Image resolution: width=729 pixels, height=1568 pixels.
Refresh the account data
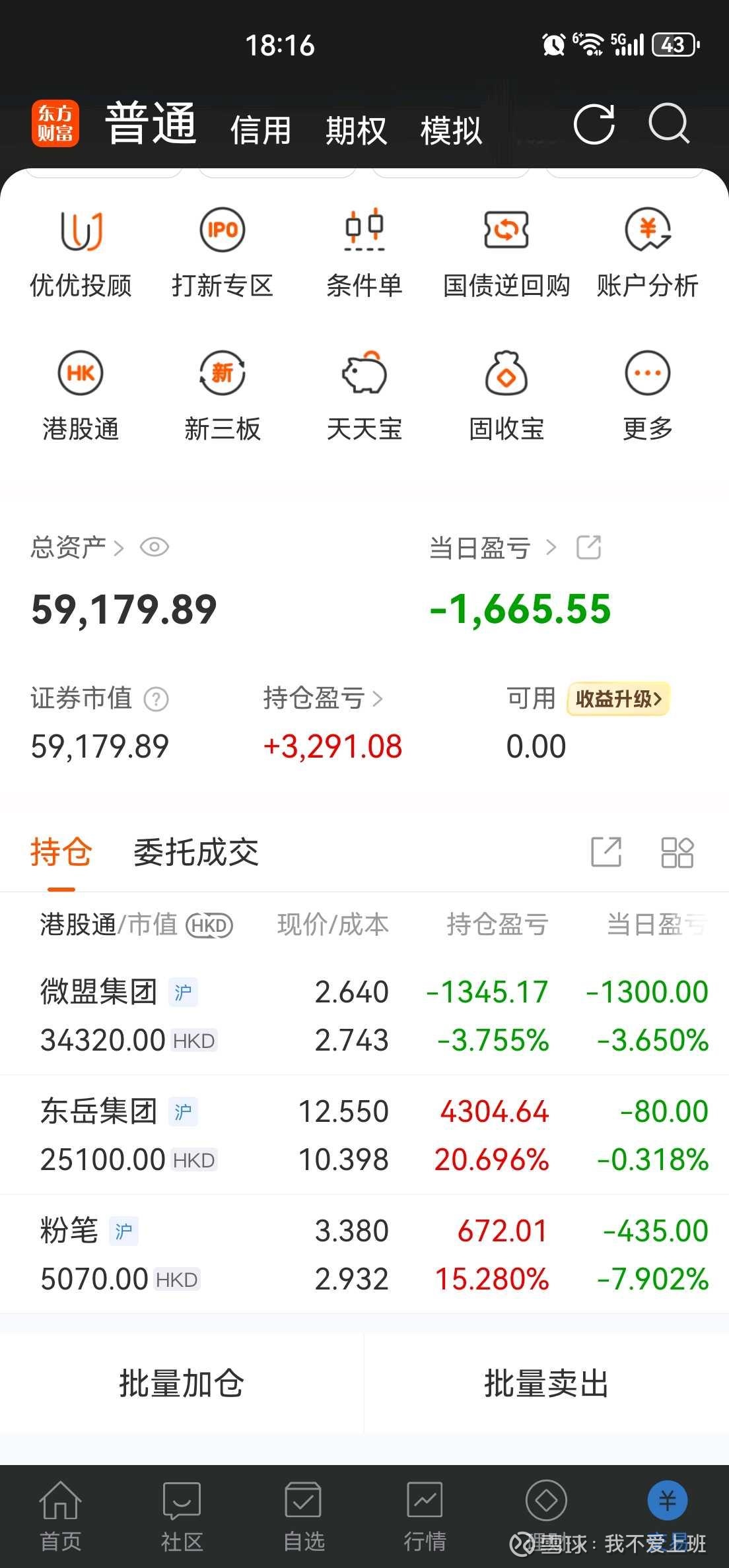click(594, 123)
